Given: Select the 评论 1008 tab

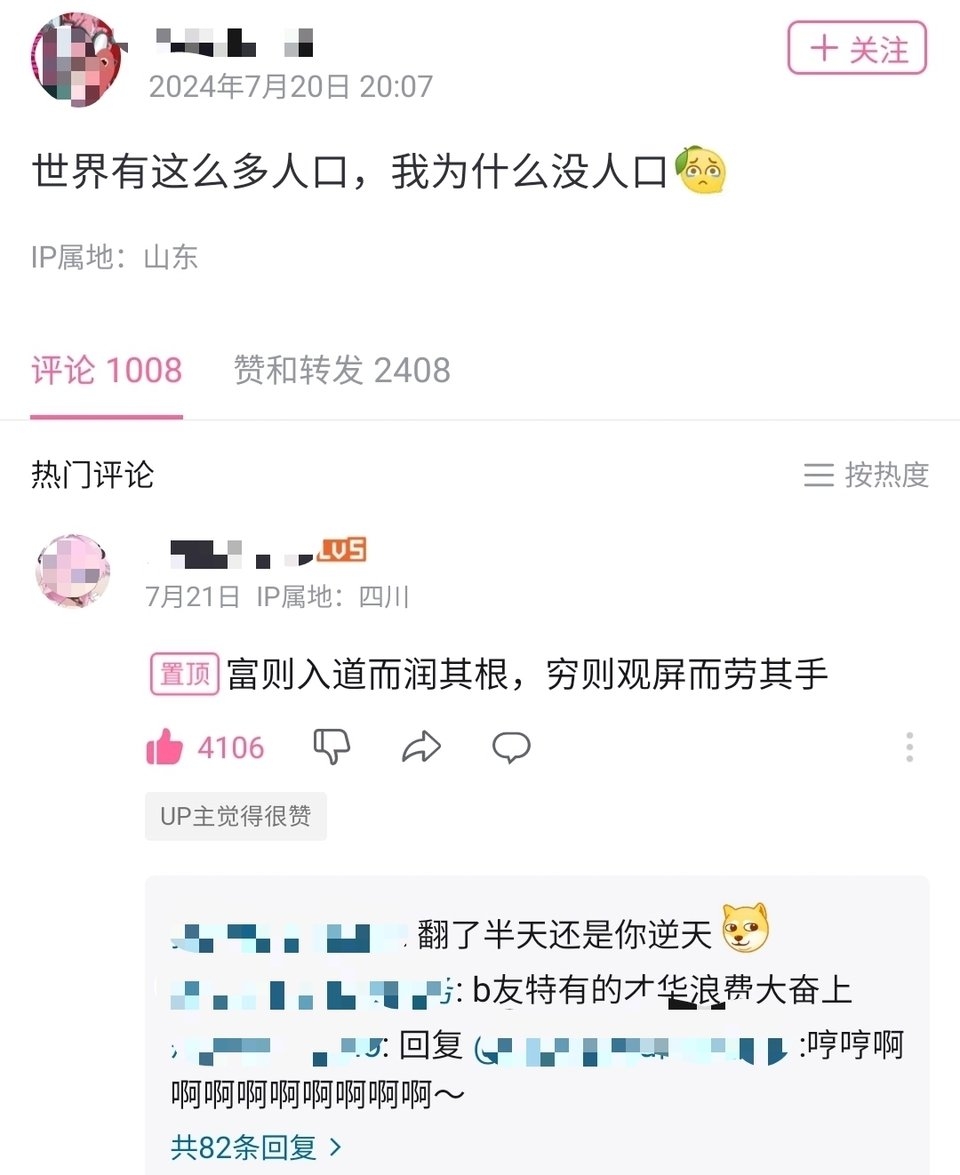Looking at the screenshot, I should 106,371.
